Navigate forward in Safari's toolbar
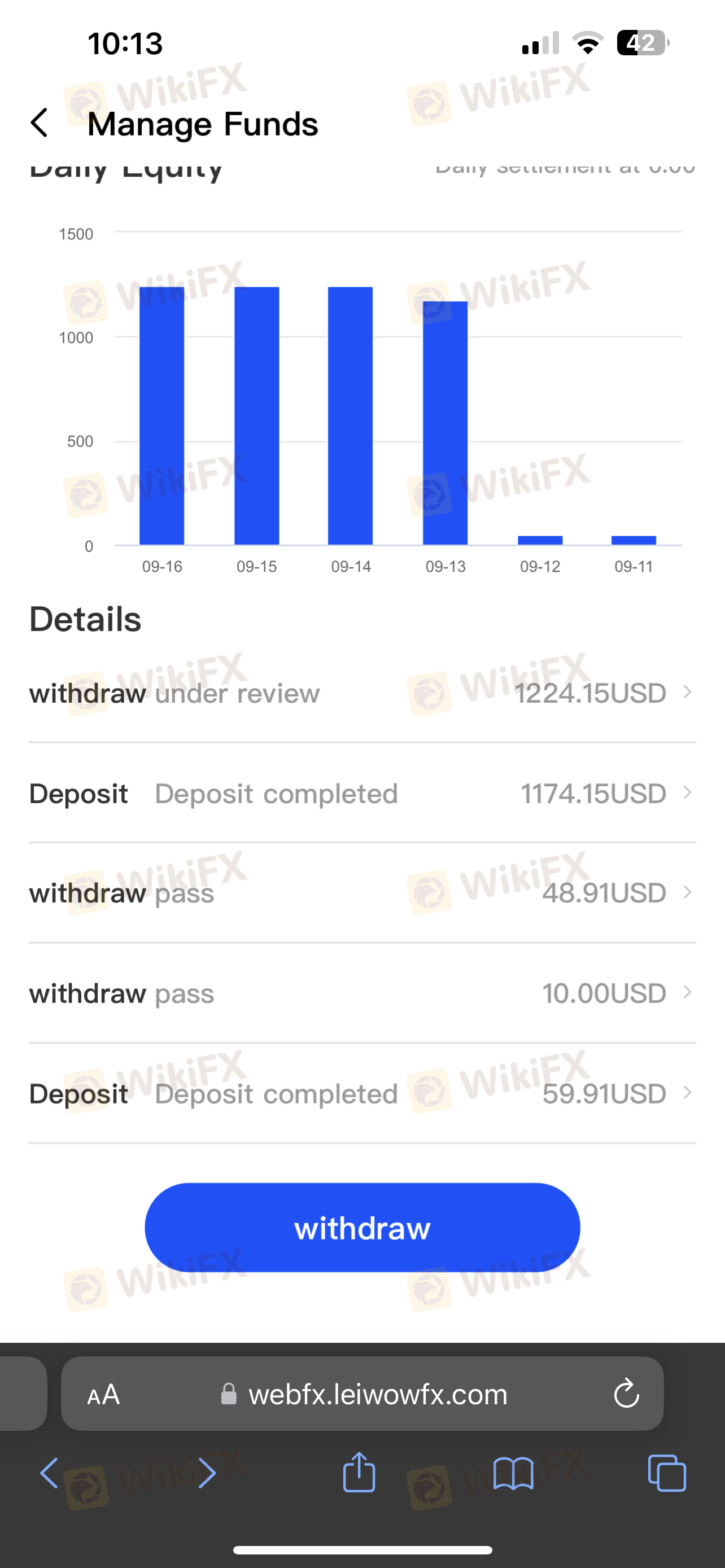The image size is (725, 1568). pos(207,1473)
